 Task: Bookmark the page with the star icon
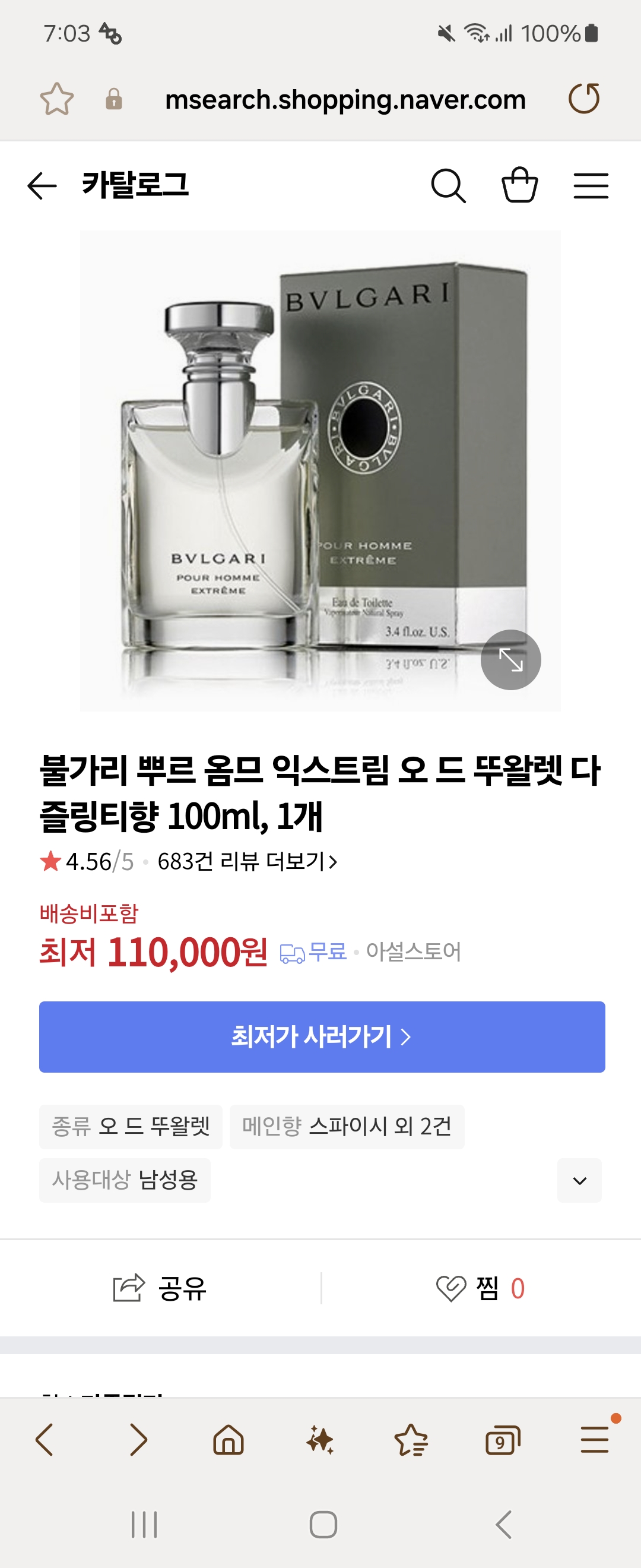click(x=56, y=99)
